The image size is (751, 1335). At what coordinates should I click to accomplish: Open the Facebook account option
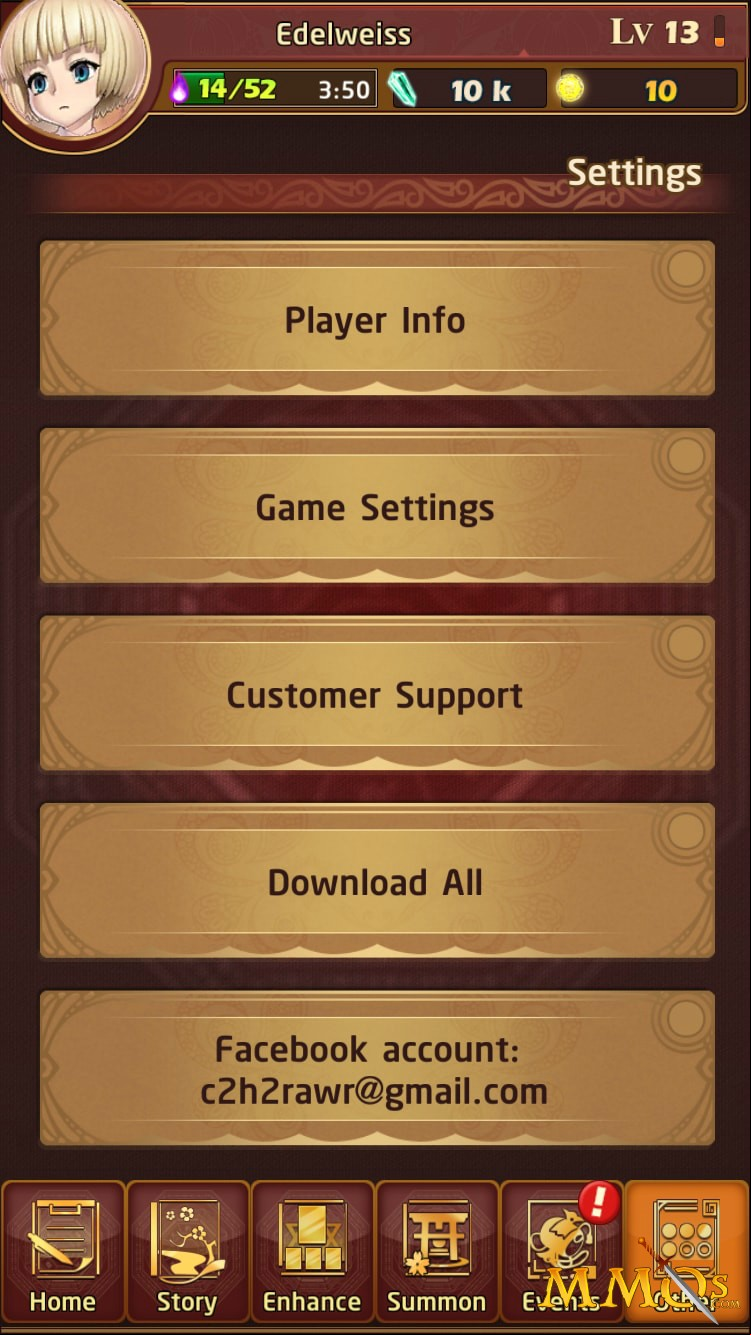click(x=376, y=1069)
